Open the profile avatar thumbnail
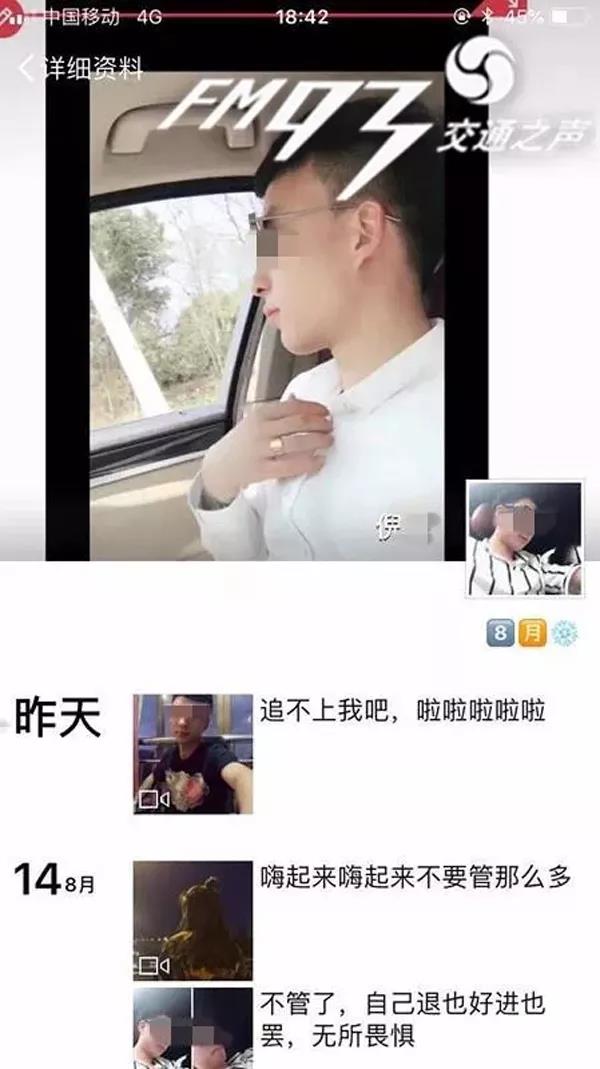This screenshot has width=600, height=1069. pyautogui.click(x=524, y=539)
